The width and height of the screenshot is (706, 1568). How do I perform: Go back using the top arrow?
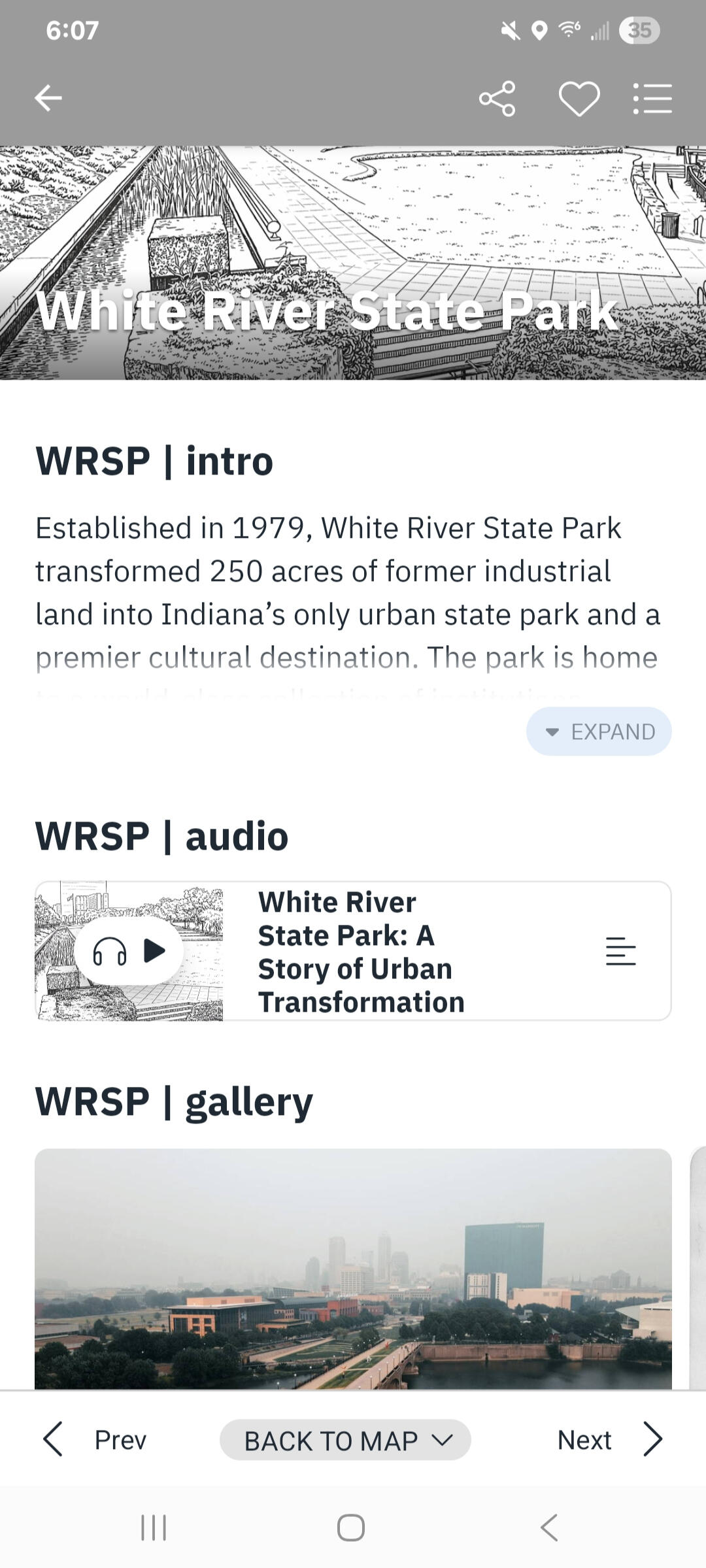(x=48, y=99)
